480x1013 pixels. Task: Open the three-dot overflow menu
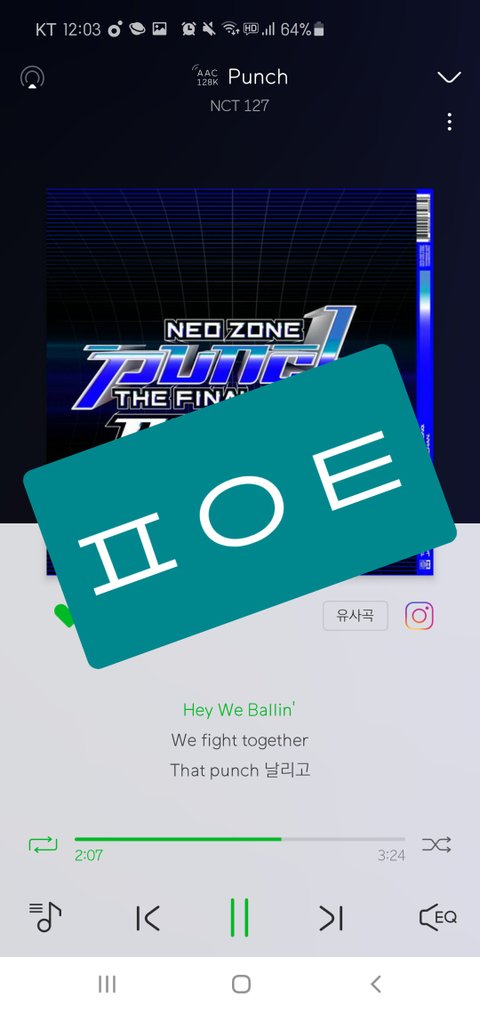(x=450, y=122)
